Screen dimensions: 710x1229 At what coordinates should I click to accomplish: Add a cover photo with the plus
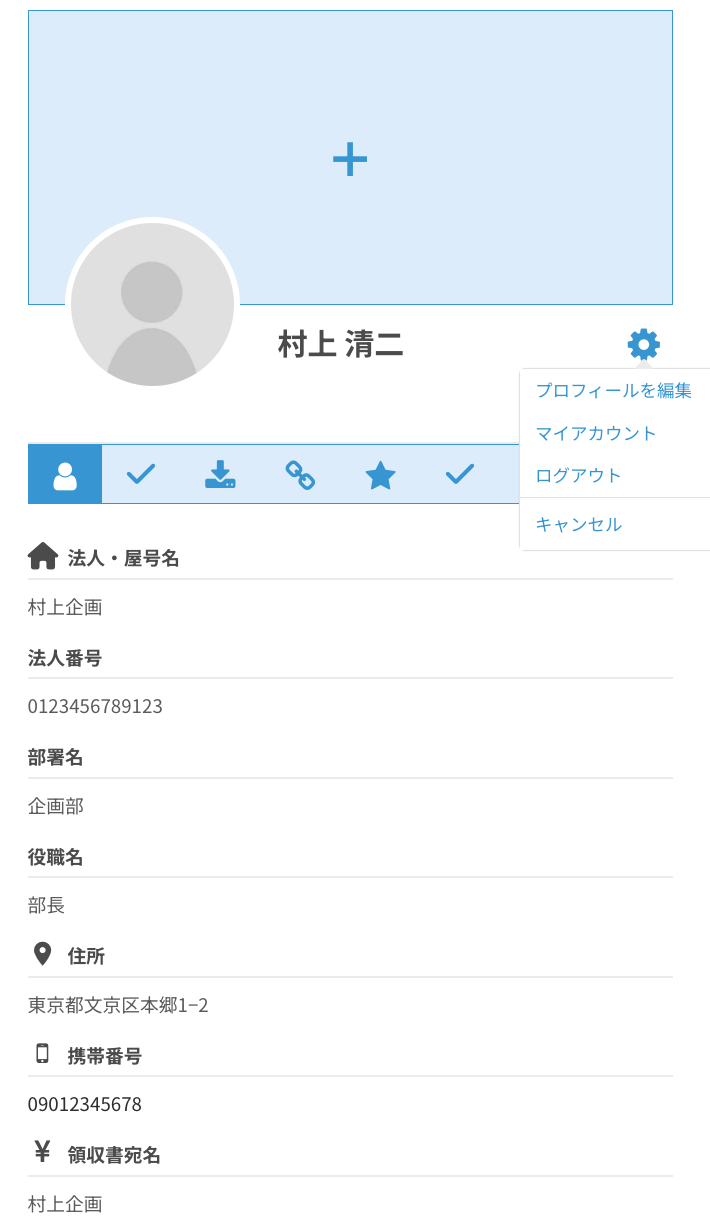pos(350,159)
